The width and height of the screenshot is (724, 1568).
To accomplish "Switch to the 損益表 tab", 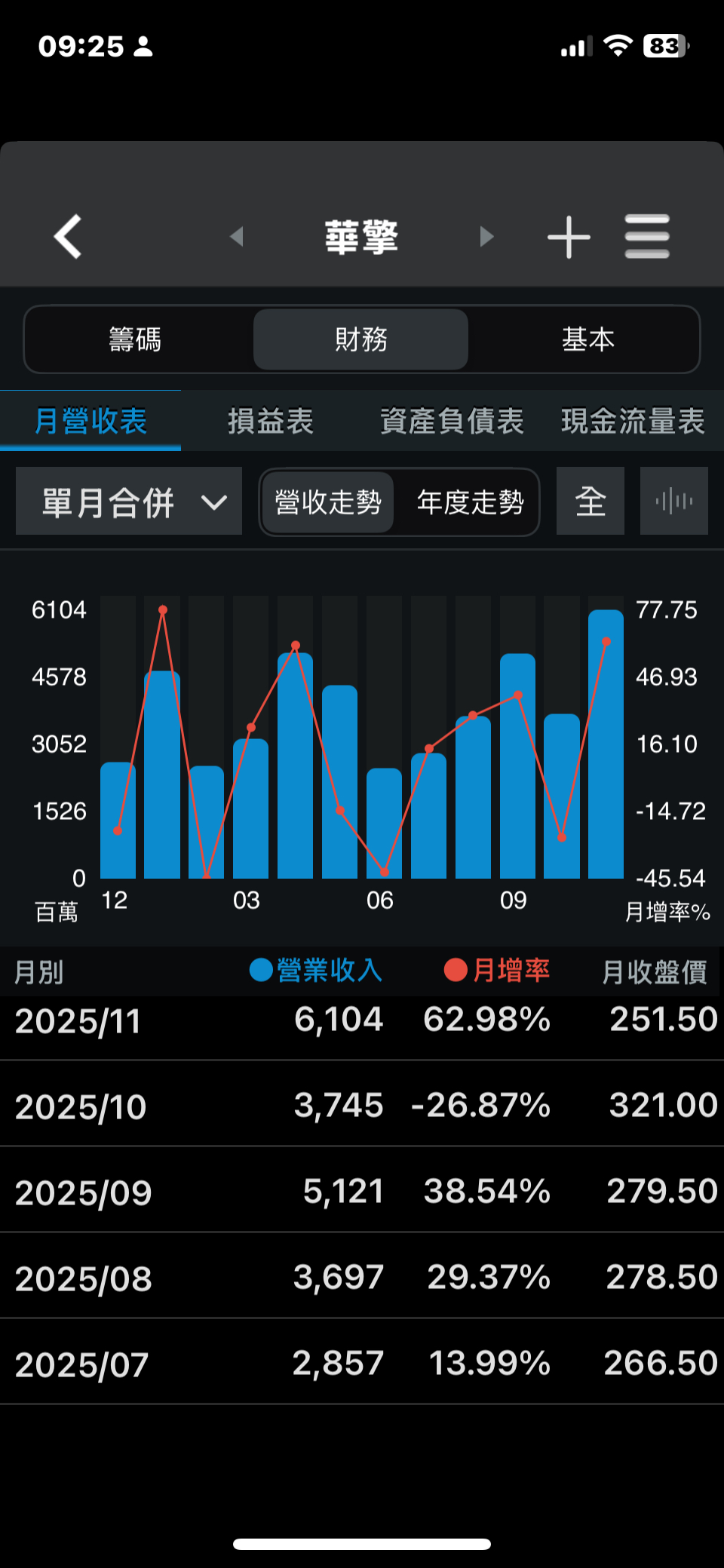I will (x=270, y=421).
